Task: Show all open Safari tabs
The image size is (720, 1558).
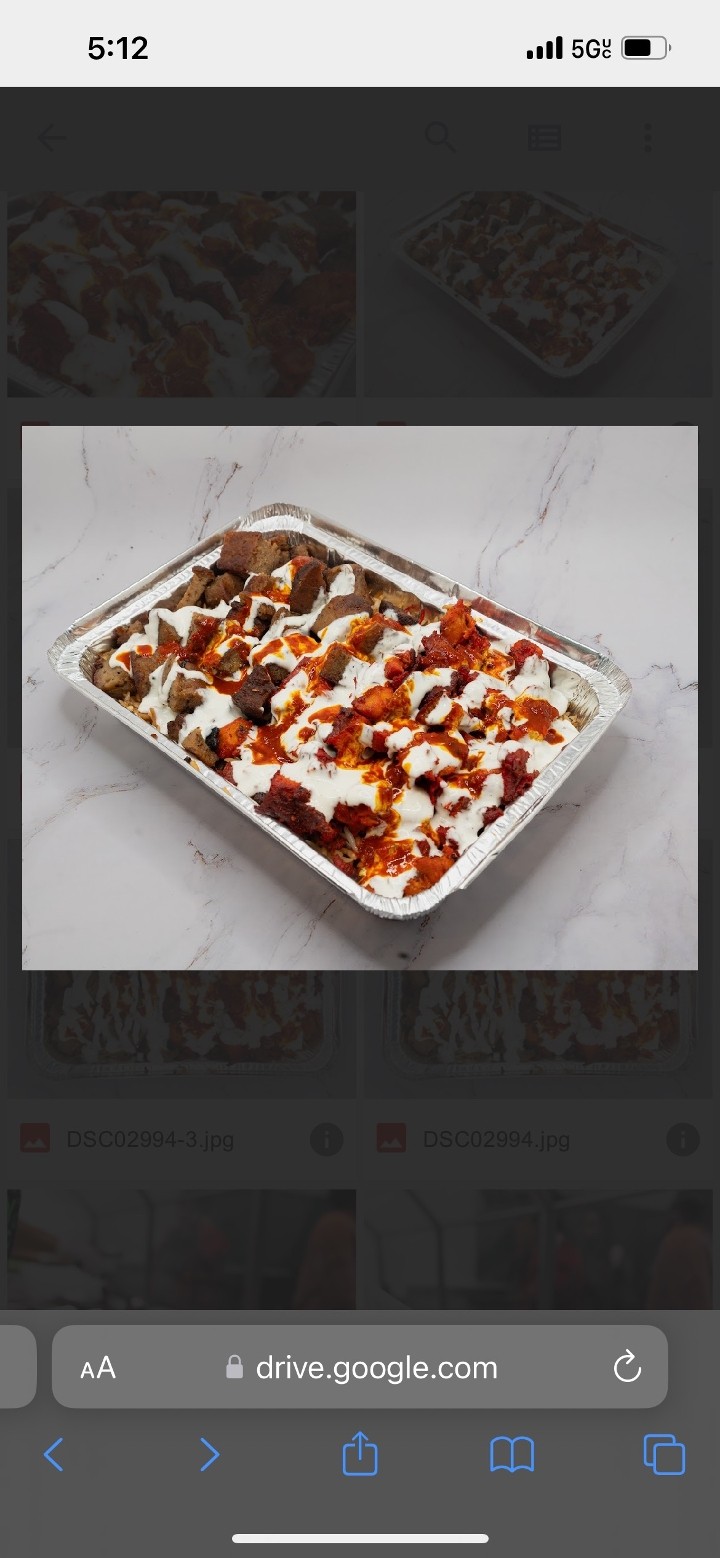Action: pyautogui.click(x=664, y=1455)
